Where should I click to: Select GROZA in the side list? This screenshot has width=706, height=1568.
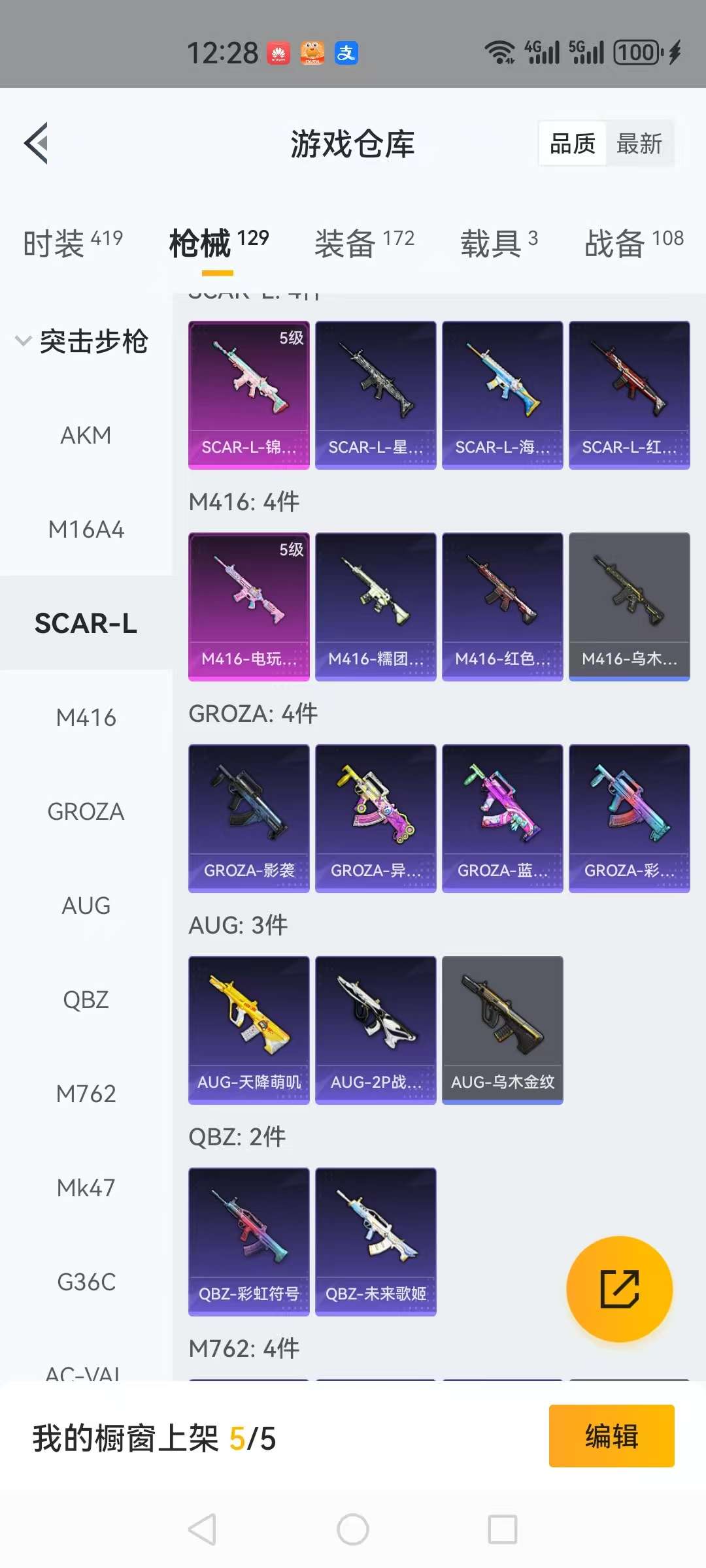point(86,811)
